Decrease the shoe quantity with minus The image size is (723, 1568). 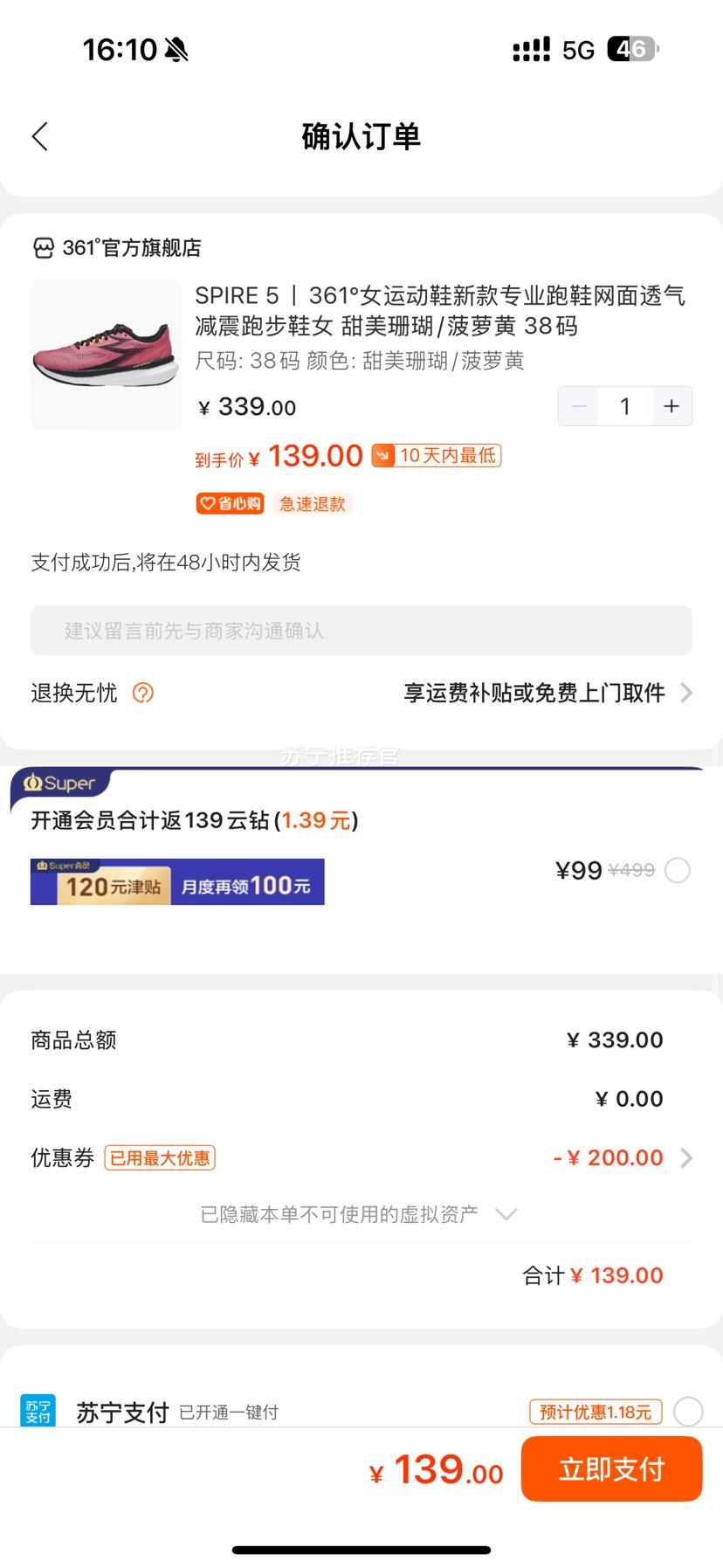[579, 406]
